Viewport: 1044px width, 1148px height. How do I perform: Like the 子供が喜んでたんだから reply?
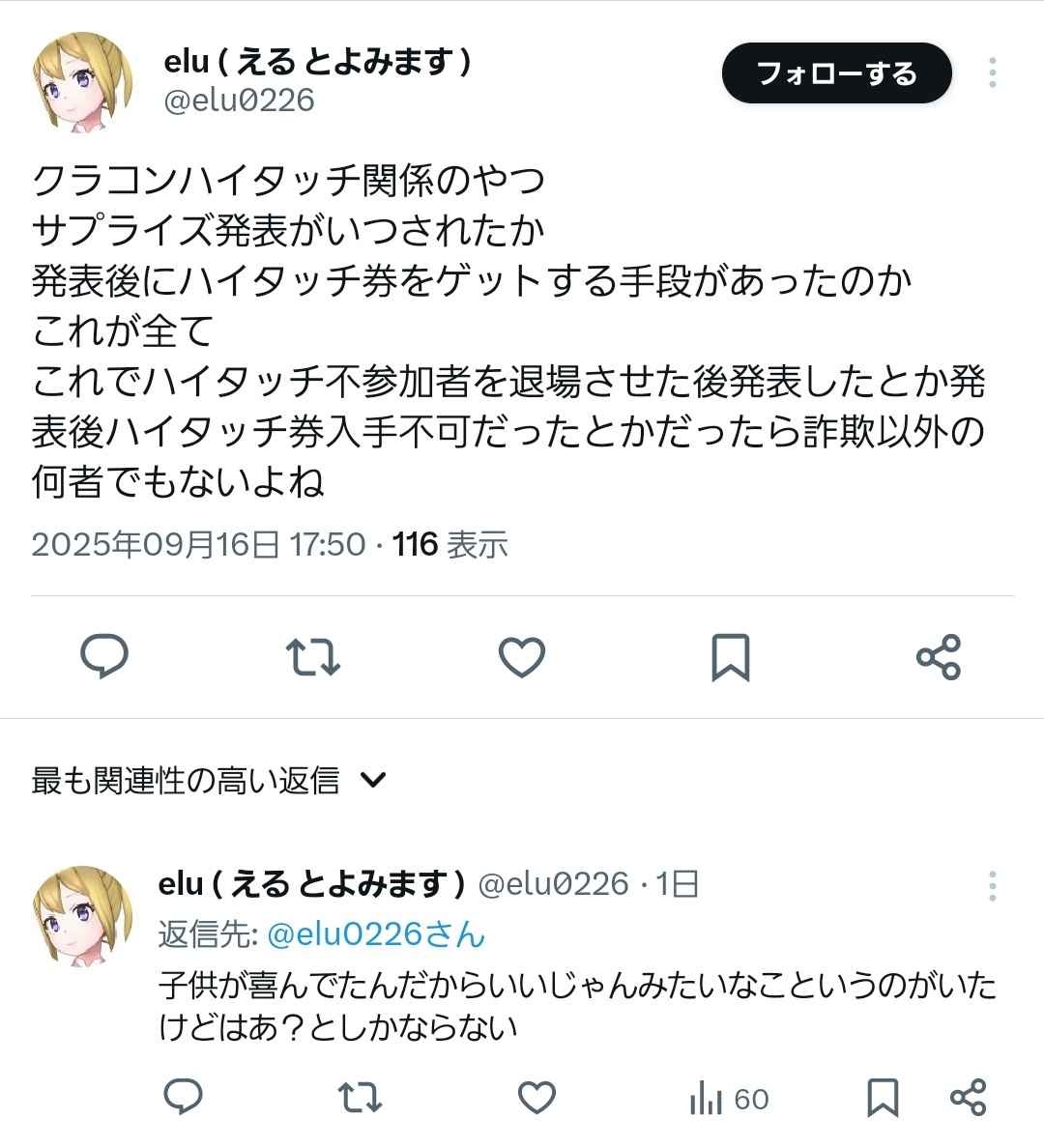[x=536, y=1098]
